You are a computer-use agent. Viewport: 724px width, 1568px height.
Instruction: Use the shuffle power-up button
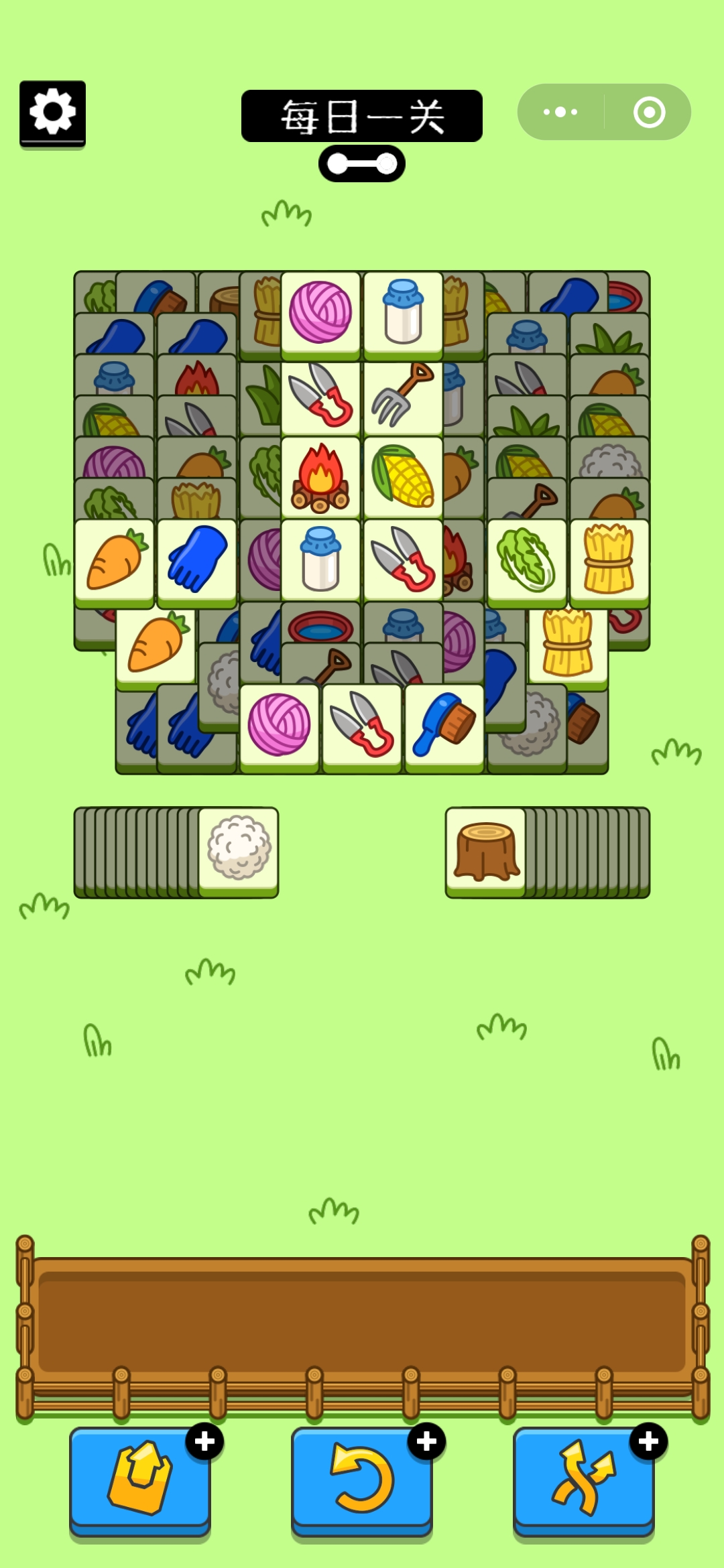coord(583,1480)
